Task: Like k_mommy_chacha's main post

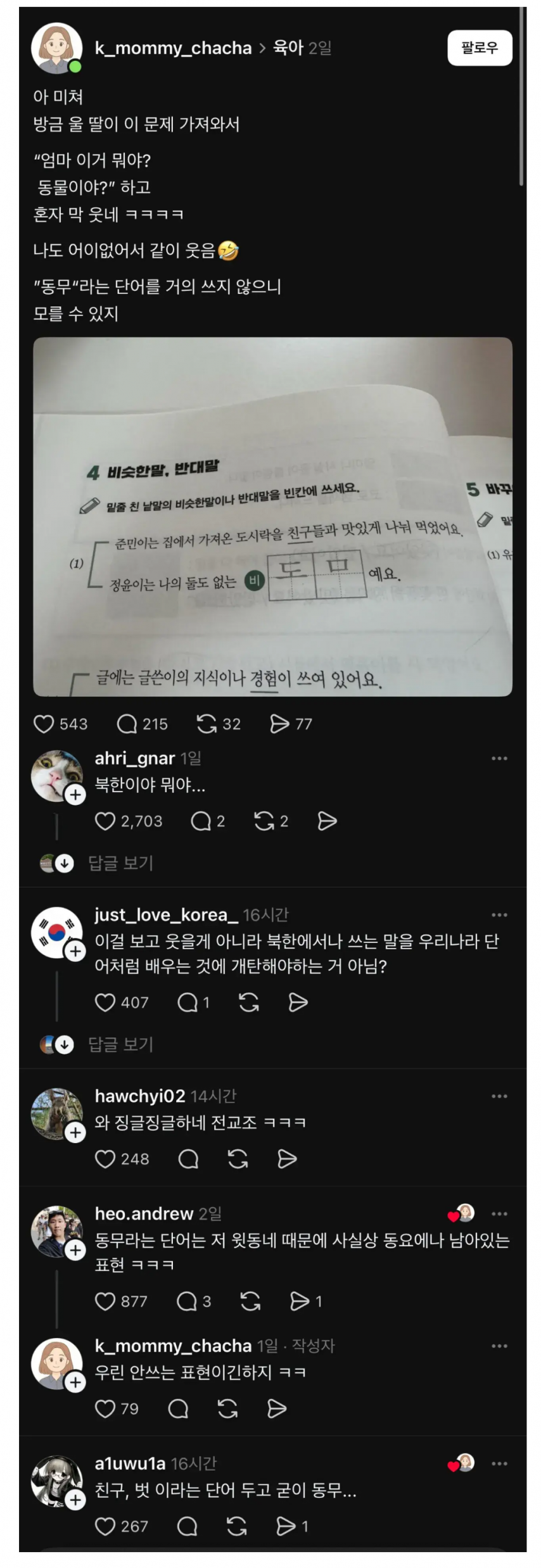Action: [x=44, y=724]
